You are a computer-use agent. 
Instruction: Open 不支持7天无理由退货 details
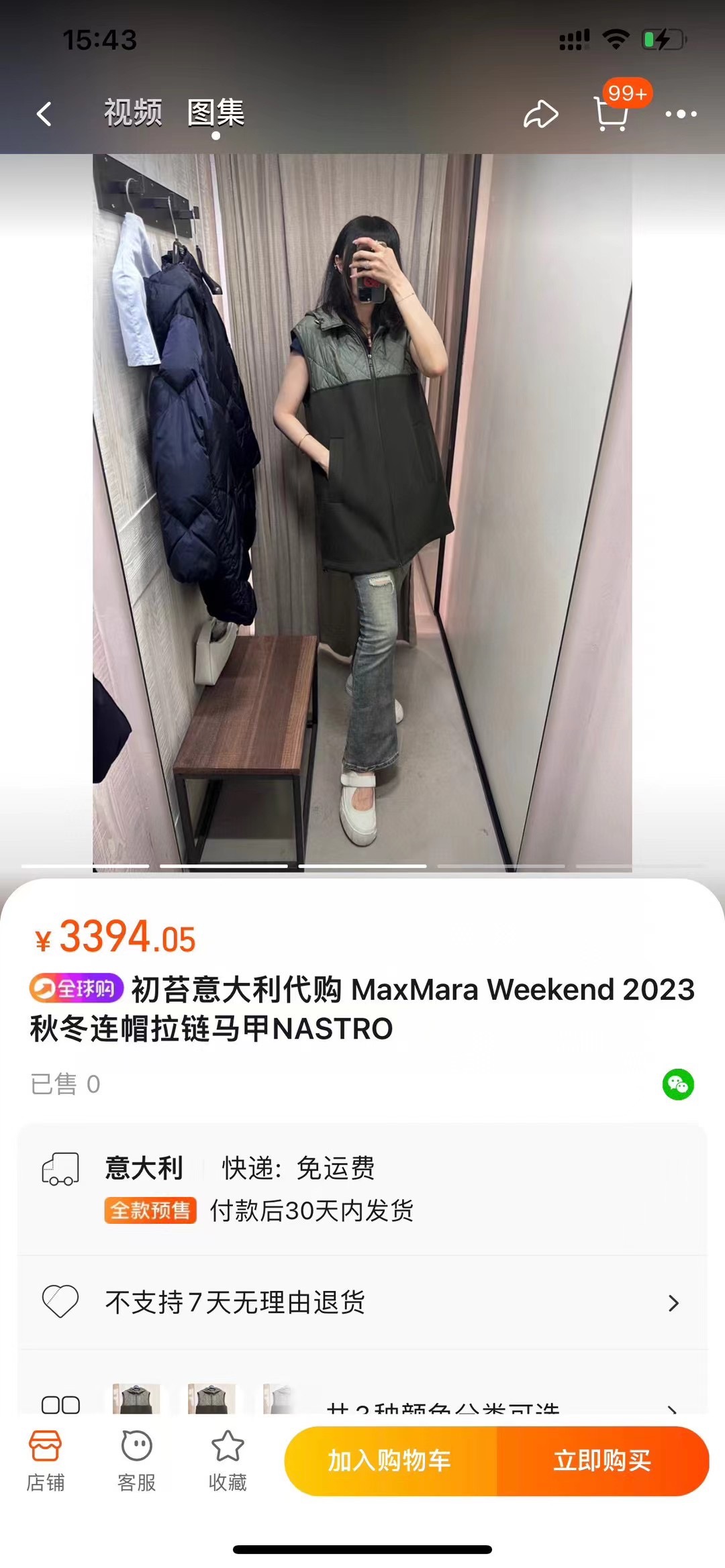(x=362, y=1302)
